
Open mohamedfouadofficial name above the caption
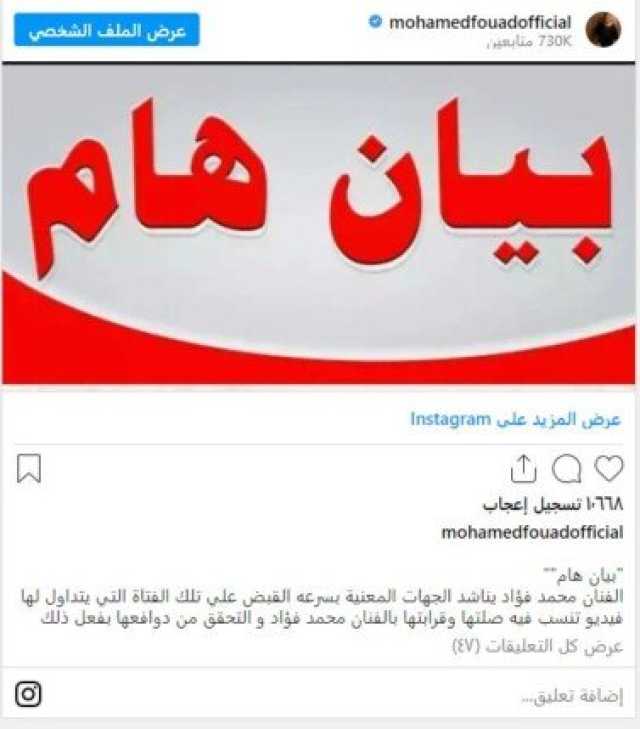(532, 532)
